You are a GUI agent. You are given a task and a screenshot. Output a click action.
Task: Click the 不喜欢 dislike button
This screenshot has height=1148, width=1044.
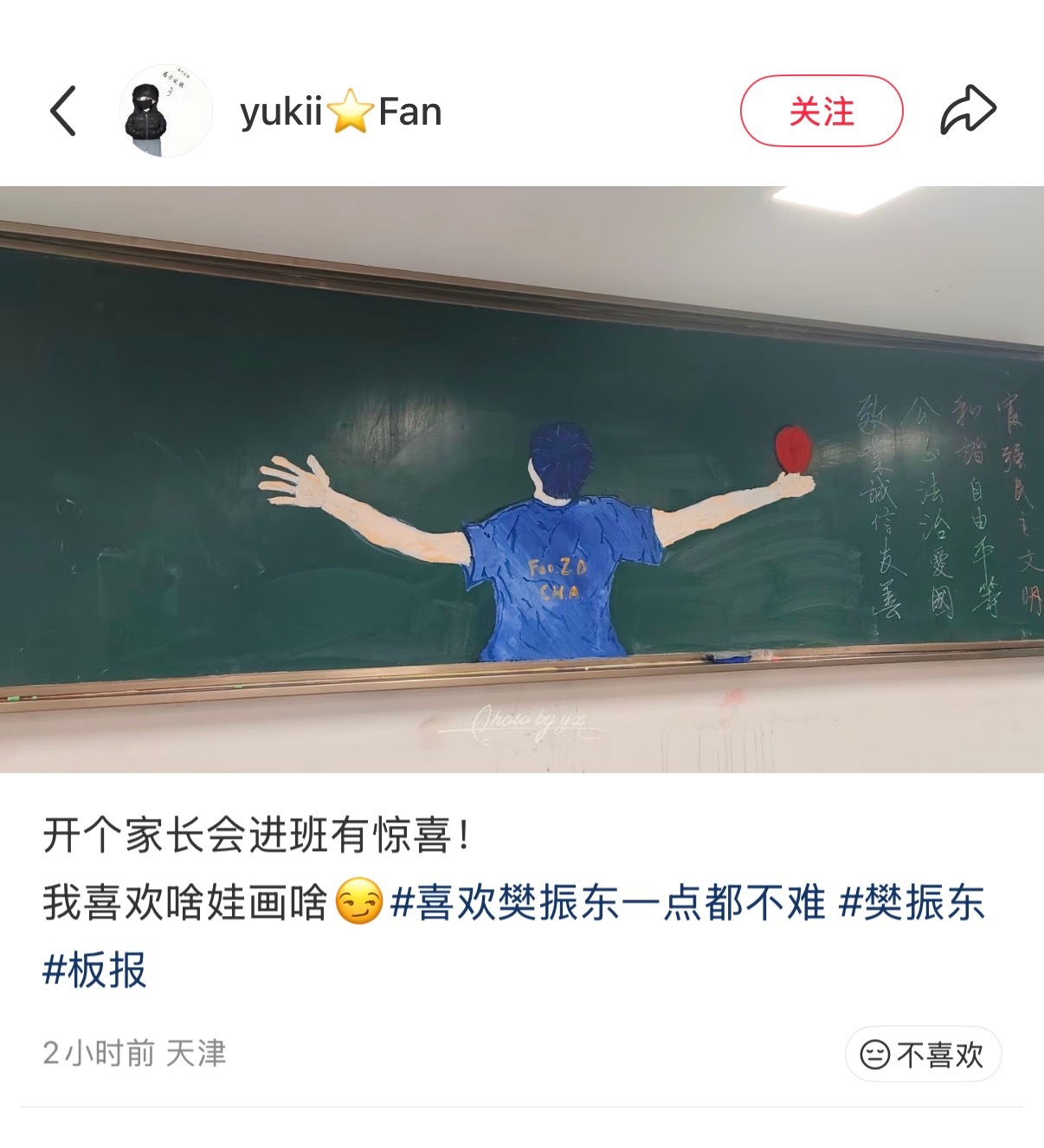coord(922,1054)
